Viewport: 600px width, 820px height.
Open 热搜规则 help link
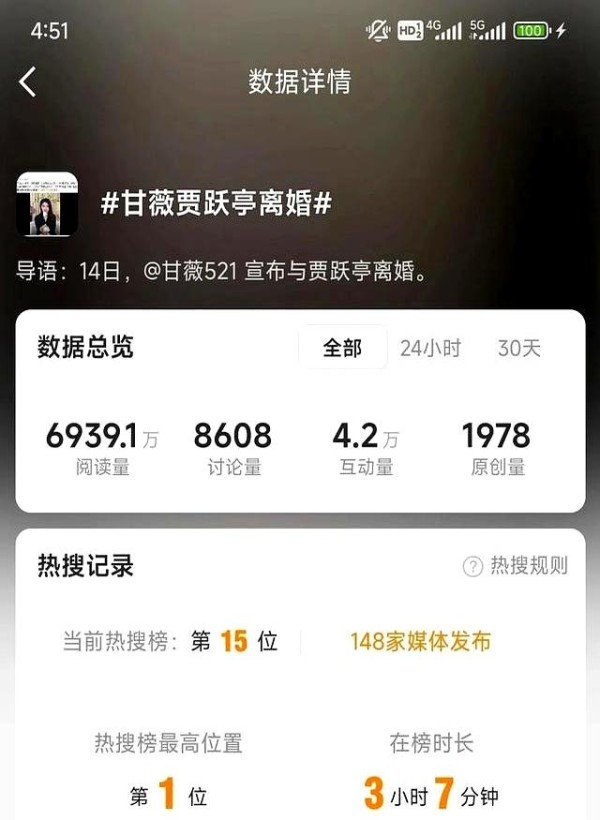(516, 567)
